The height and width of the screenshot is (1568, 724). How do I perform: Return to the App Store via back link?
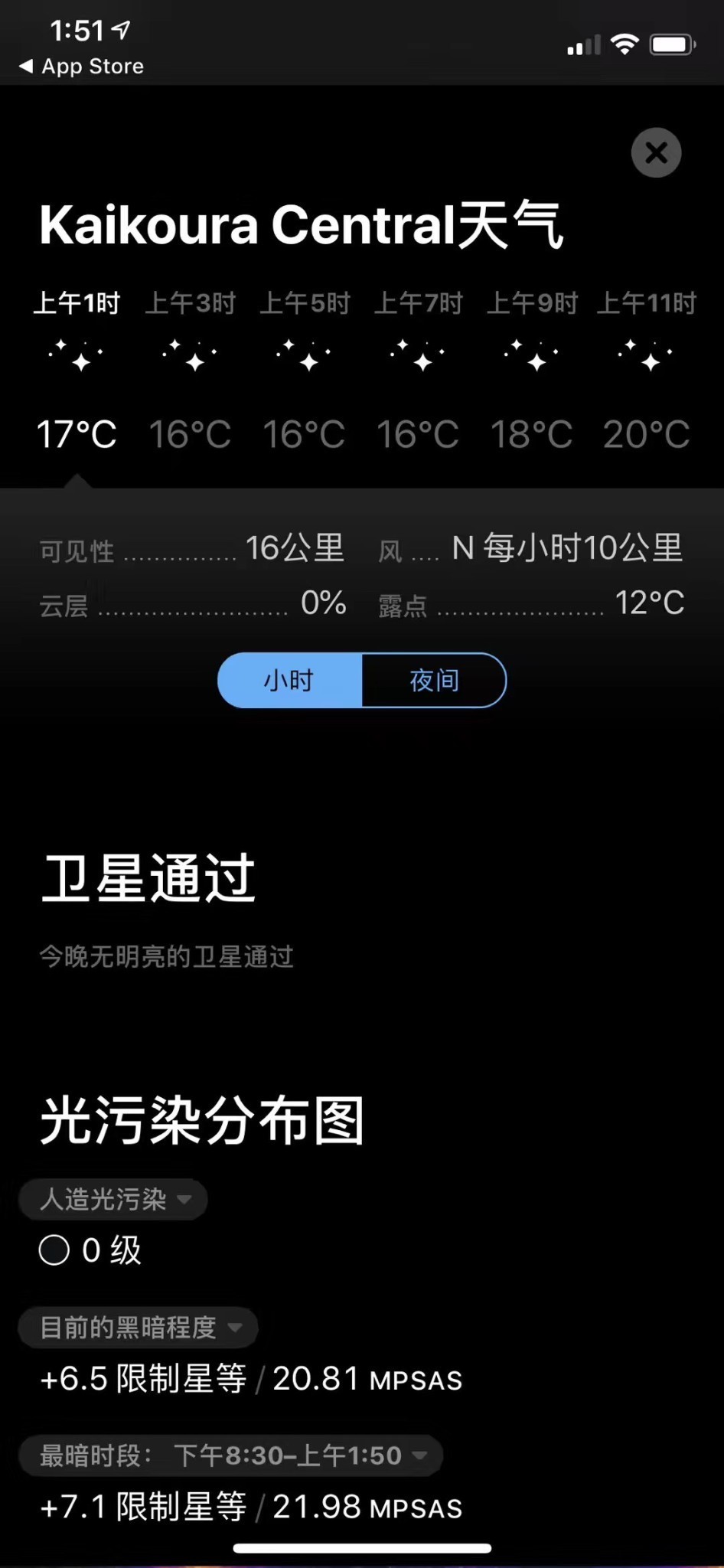(79, 66)
